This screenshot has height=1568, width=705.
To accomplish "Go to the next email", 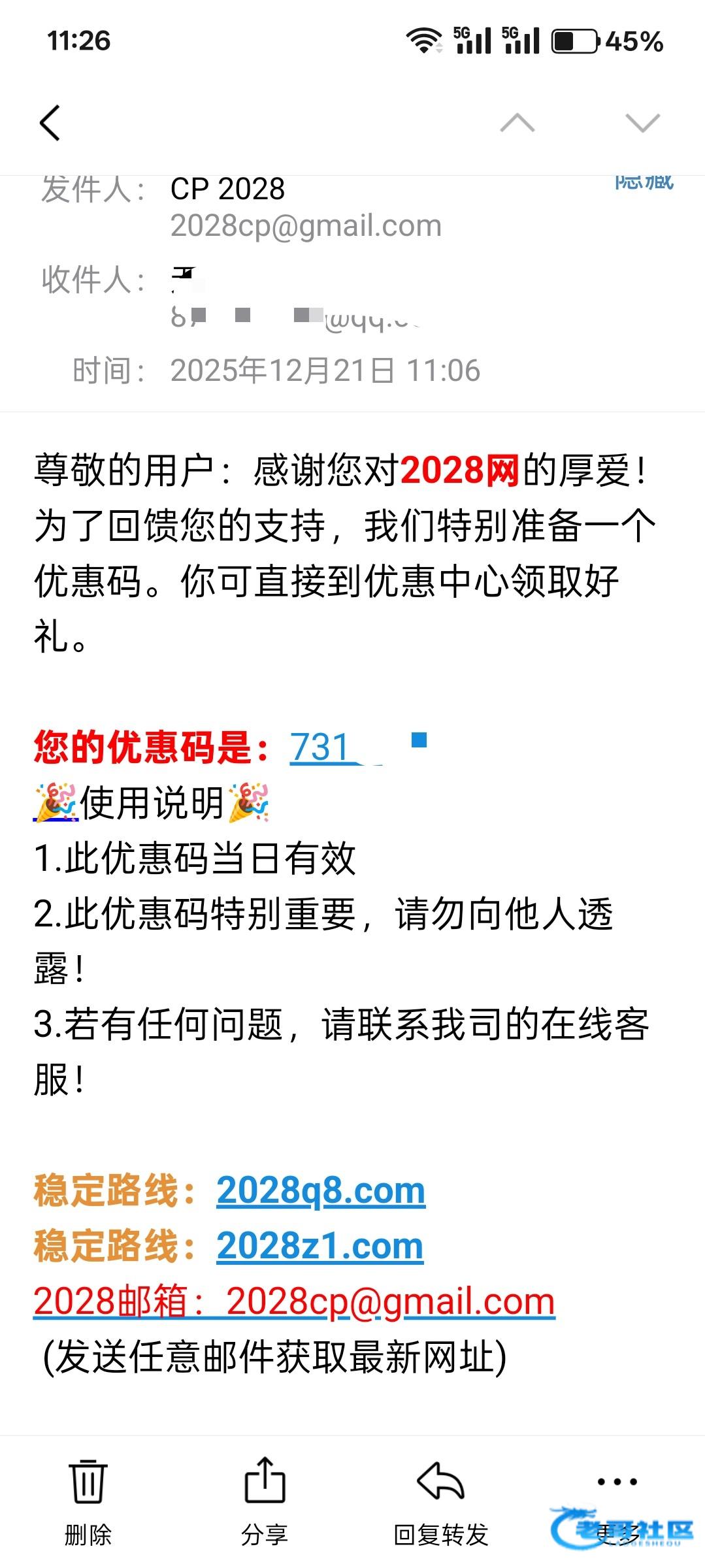I will 642,123.
